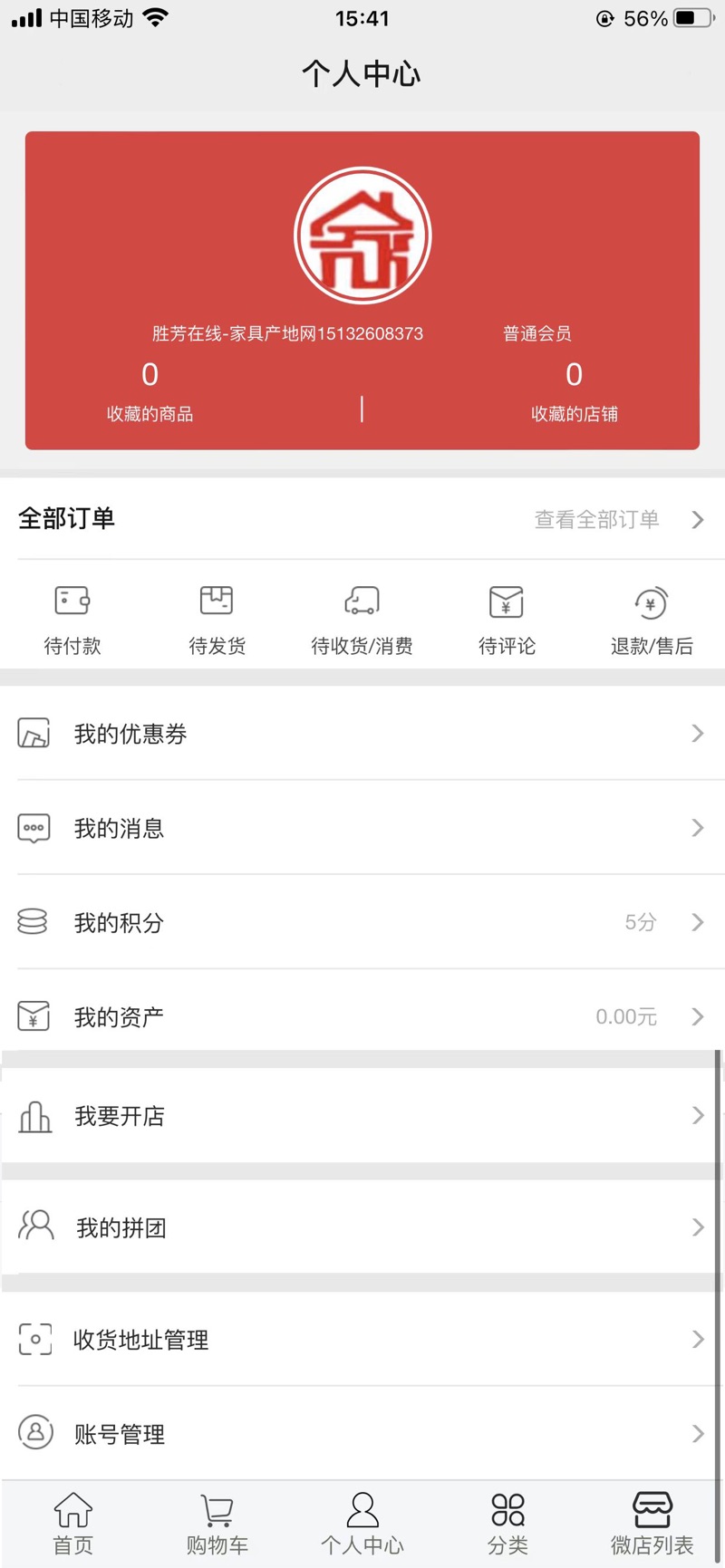
Task: Select 我要开店 row
Action: (x=362, y=1116)
